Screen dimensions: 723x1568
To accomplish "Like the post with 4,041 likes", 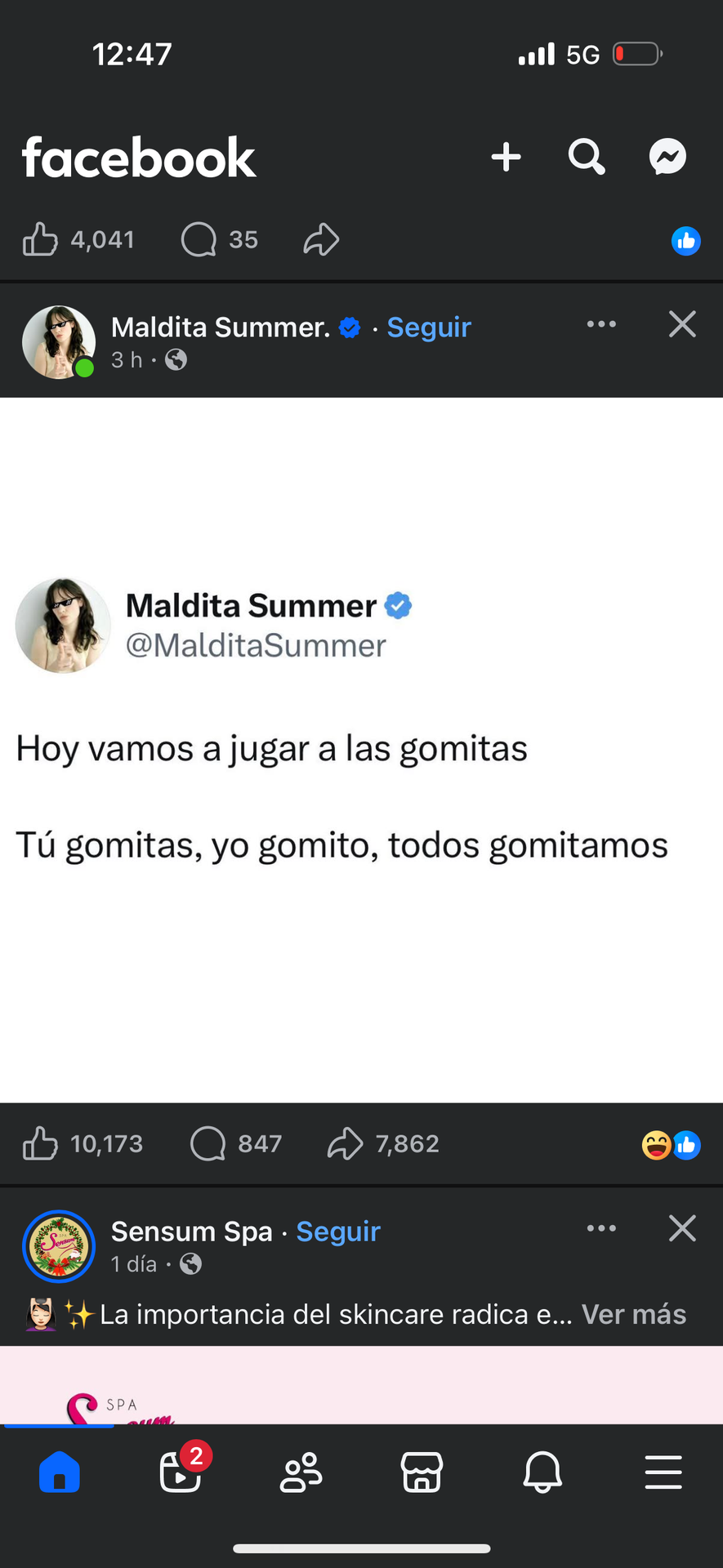I will 78,240.
